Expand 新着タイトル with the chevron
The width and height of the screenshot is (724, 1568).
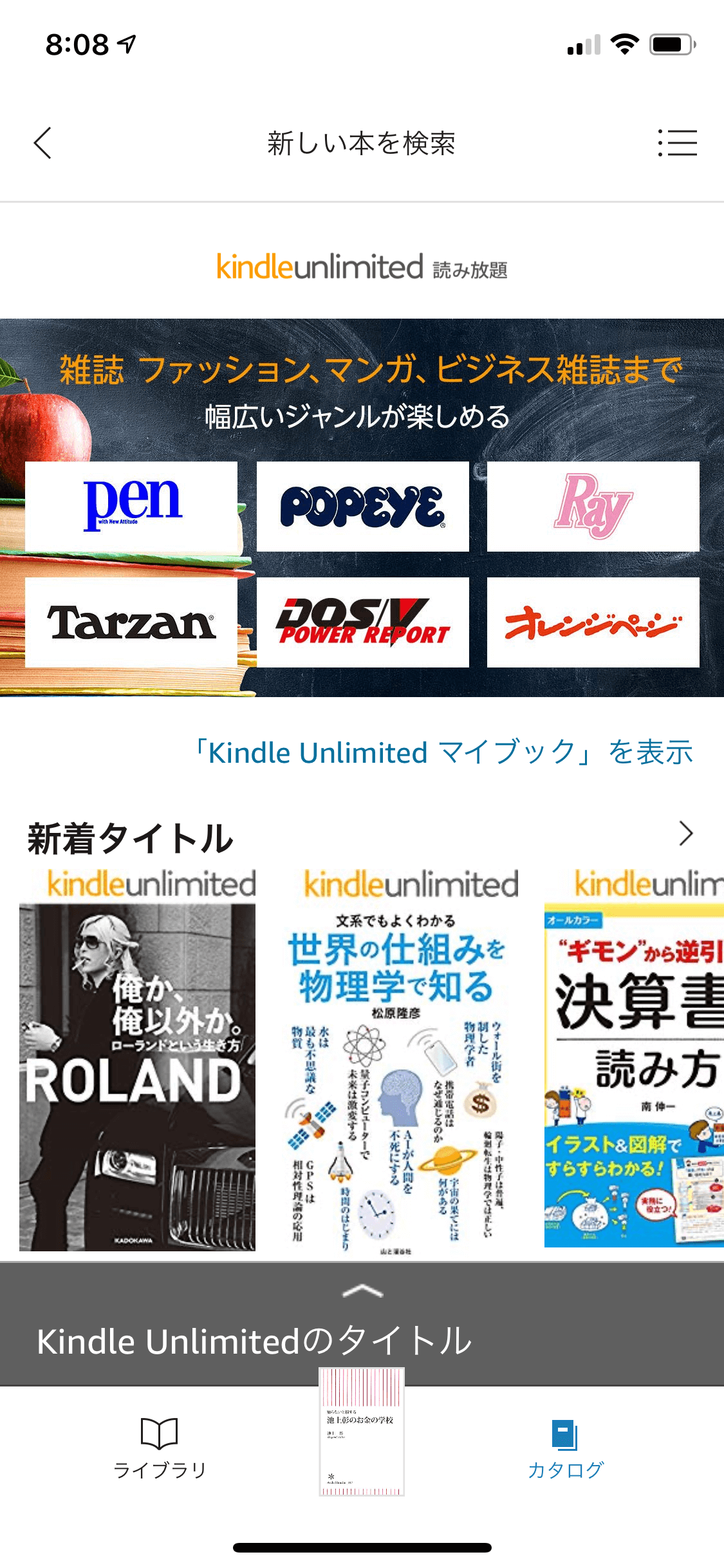pyautogui.click(x=686, y=834)
